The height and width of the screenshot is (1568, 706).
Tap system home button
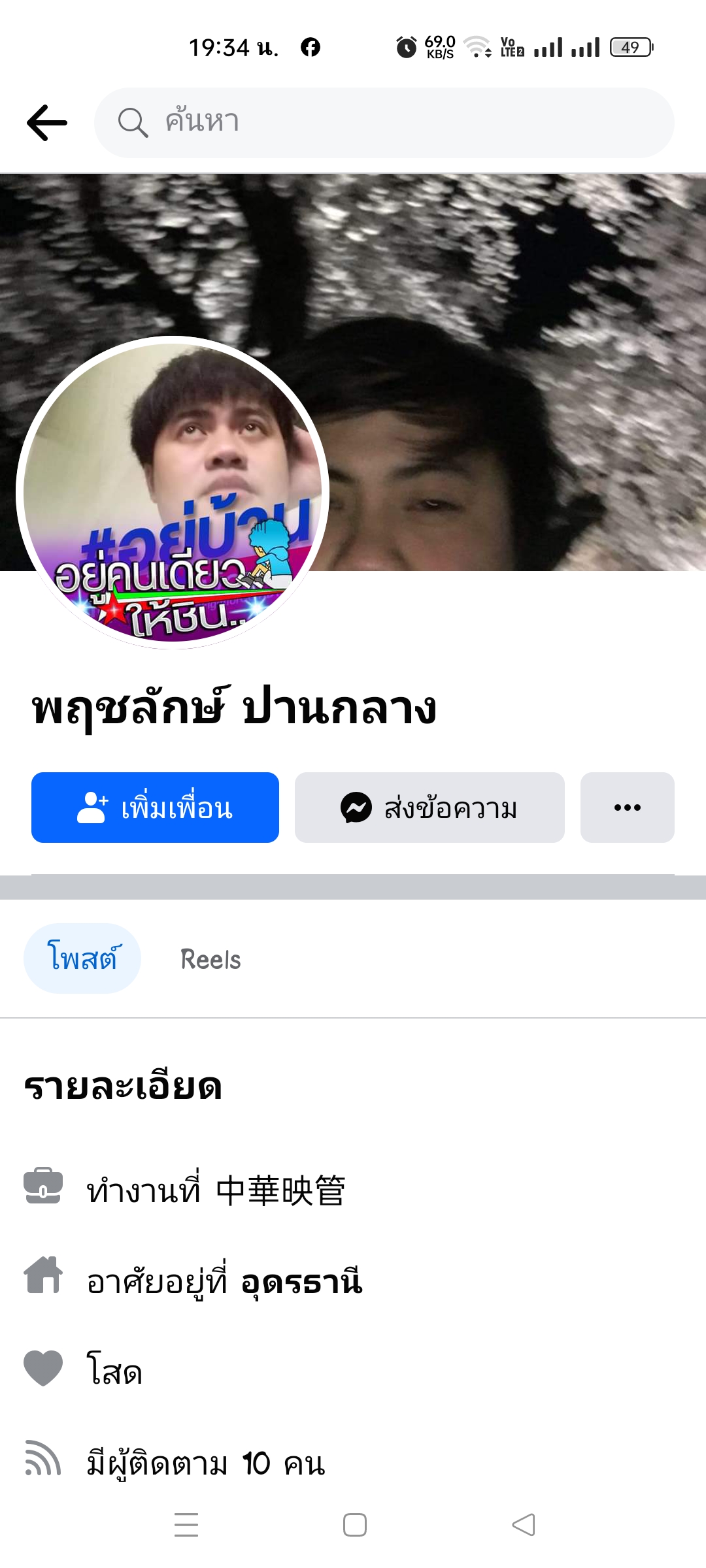click(354, 1525)
